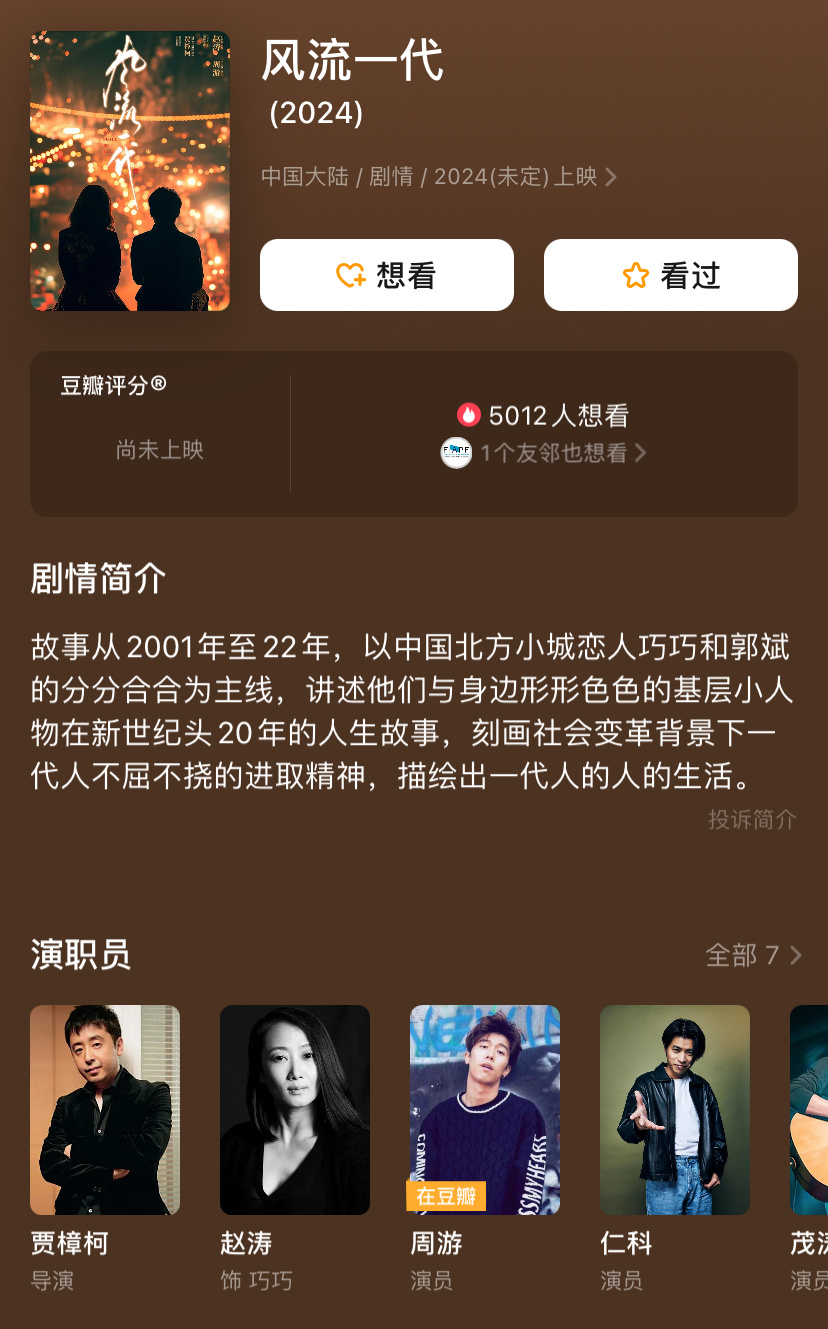This screenshot has width=828, height=1329.
Task: Open the 5012人想看 link
Action: coord(544,414)
